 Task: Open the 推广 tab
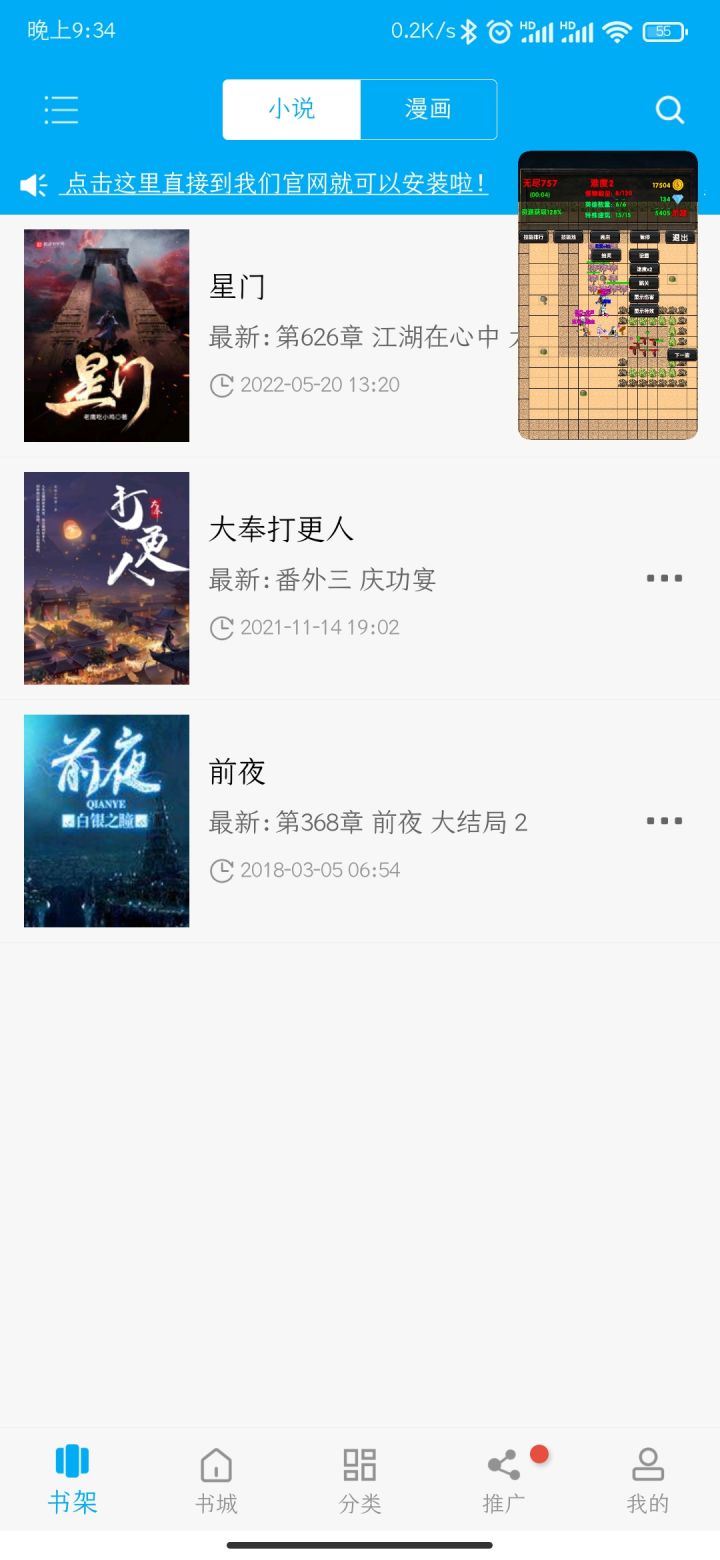pyautogui.click(x=504, y=1481)
